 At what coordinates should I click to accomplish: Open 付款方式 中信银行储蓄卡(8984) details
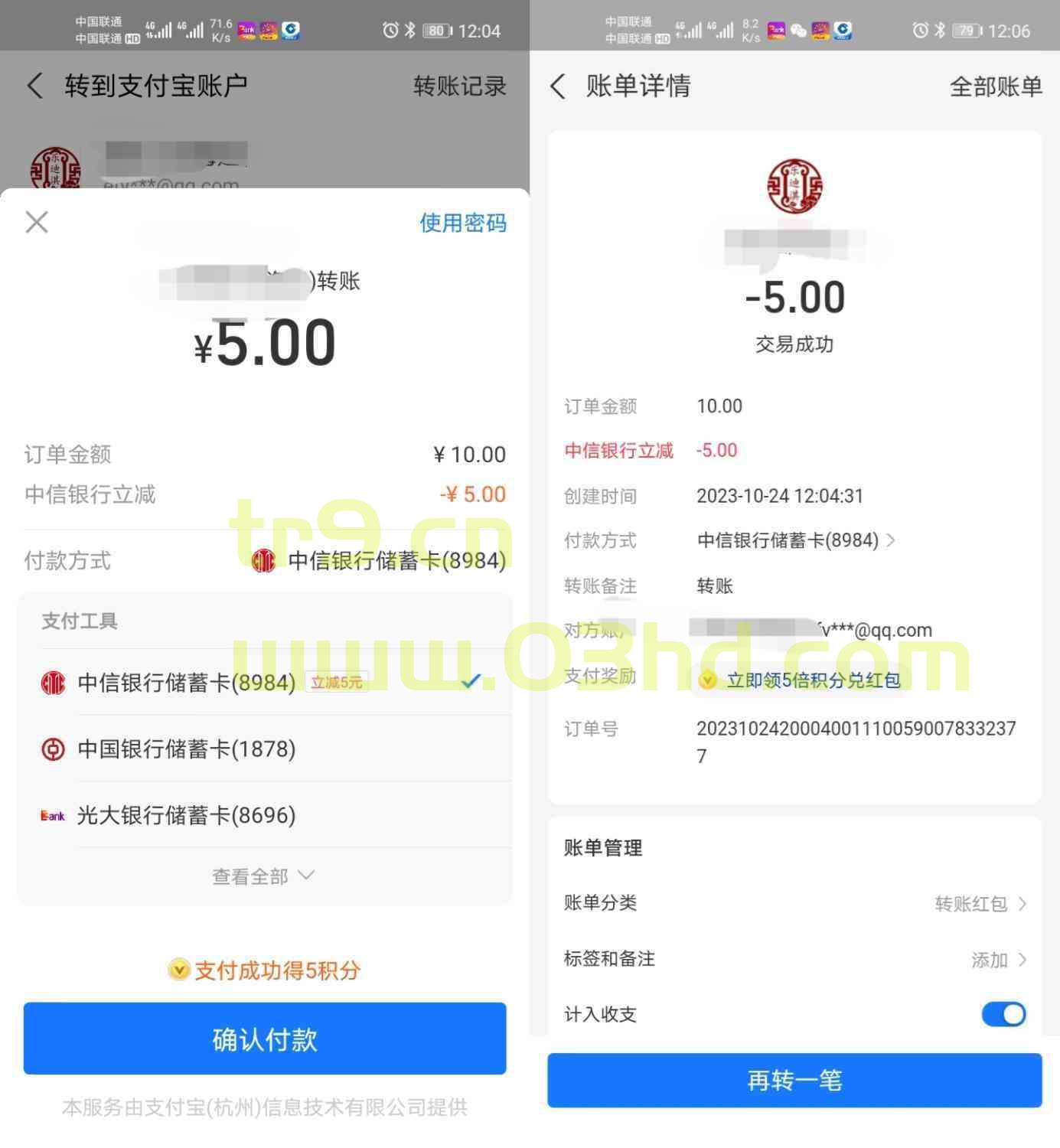pos(796,540)
